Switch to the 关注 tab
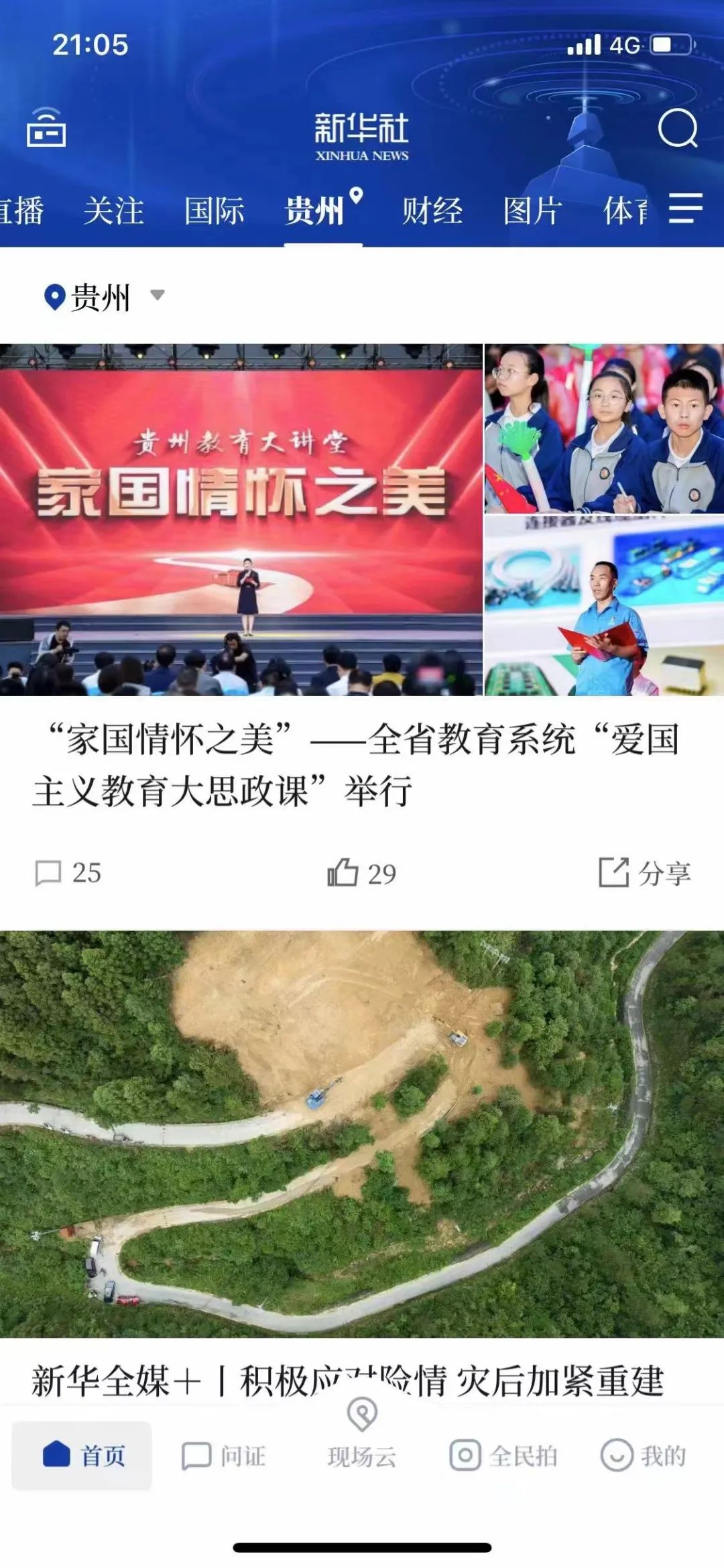 click(113, 211)
